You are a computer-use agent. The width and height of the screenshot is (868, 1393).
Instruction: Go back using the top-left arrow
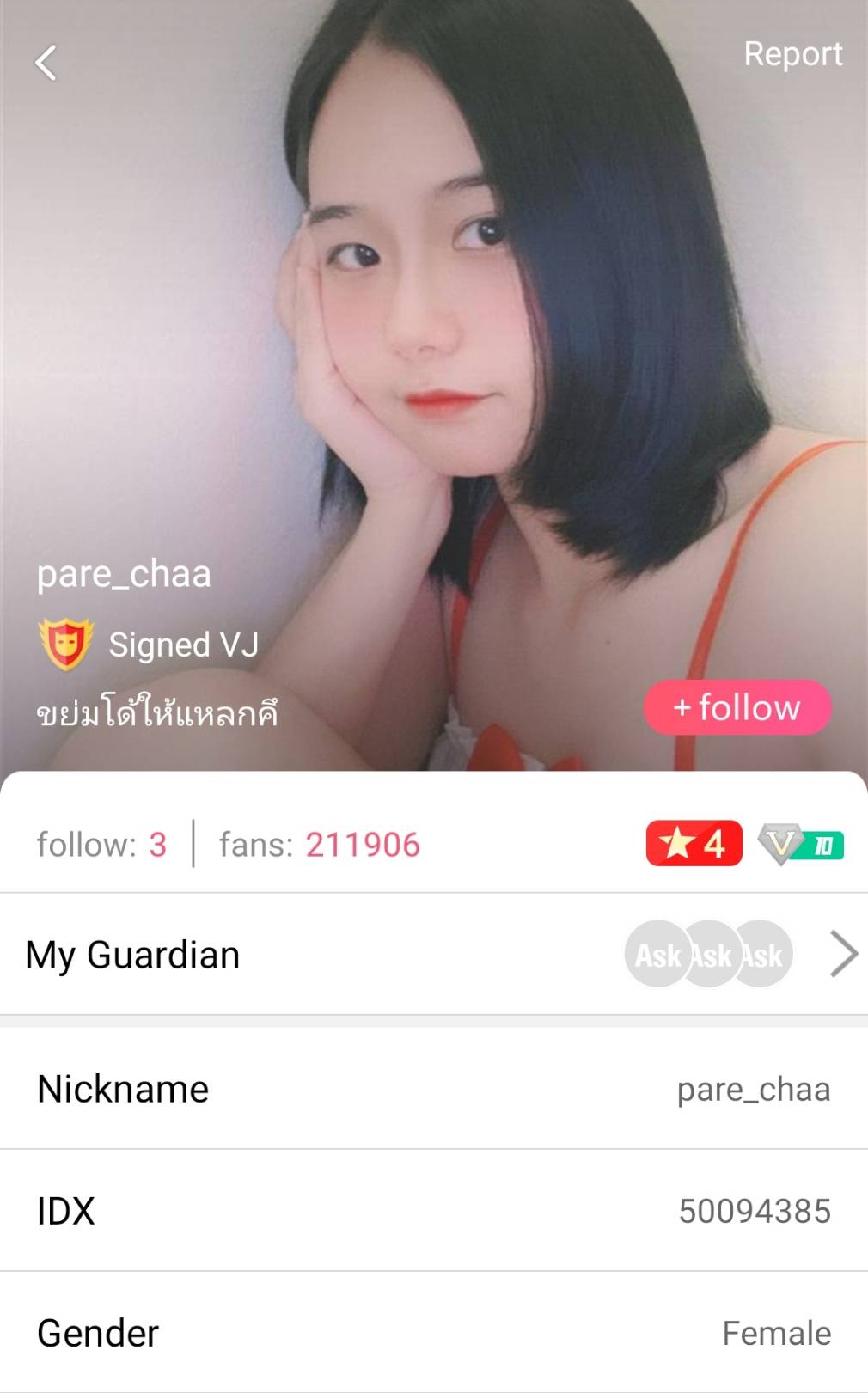tap(46, 63)
